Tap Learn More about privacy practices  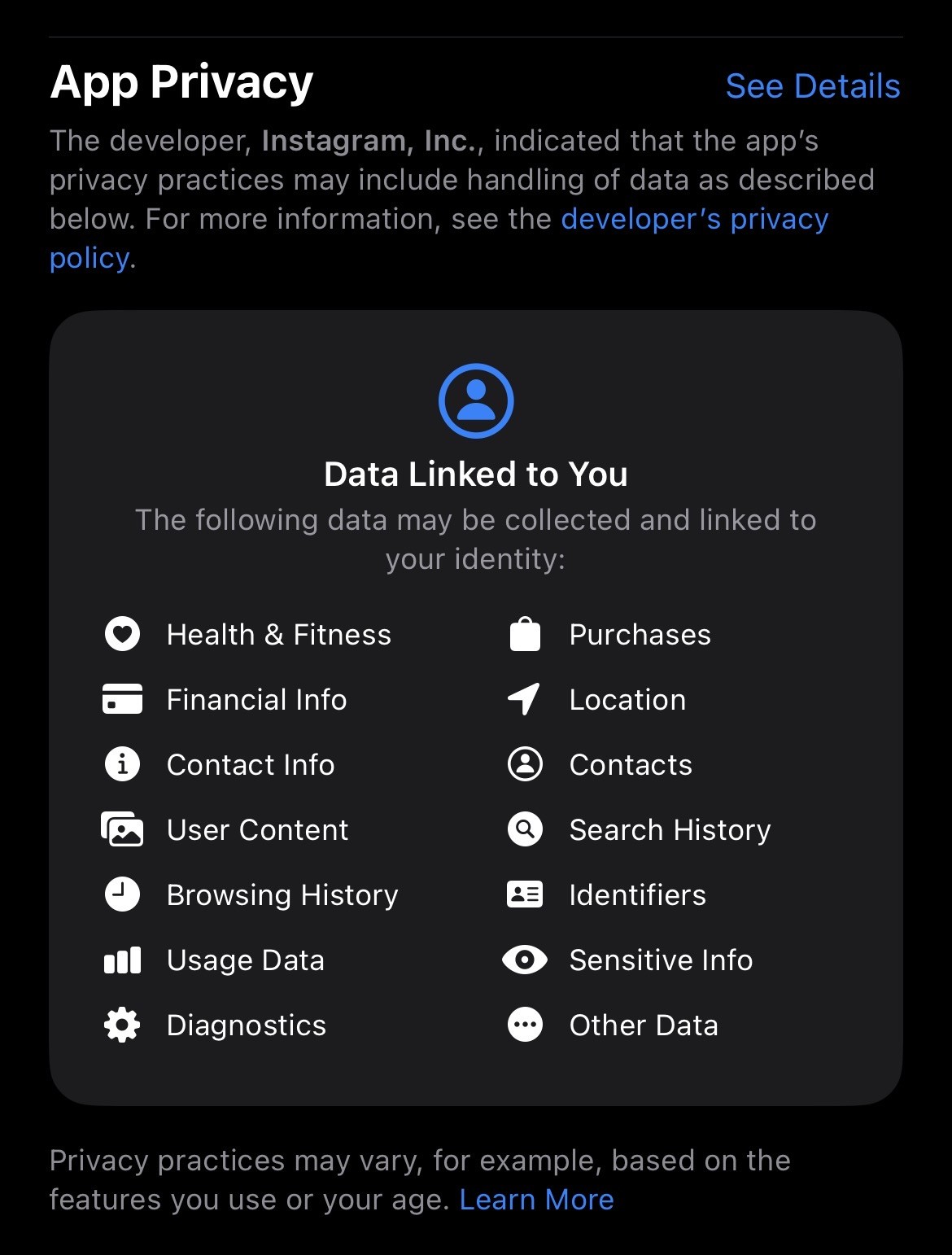click(x=536, y=1200)
